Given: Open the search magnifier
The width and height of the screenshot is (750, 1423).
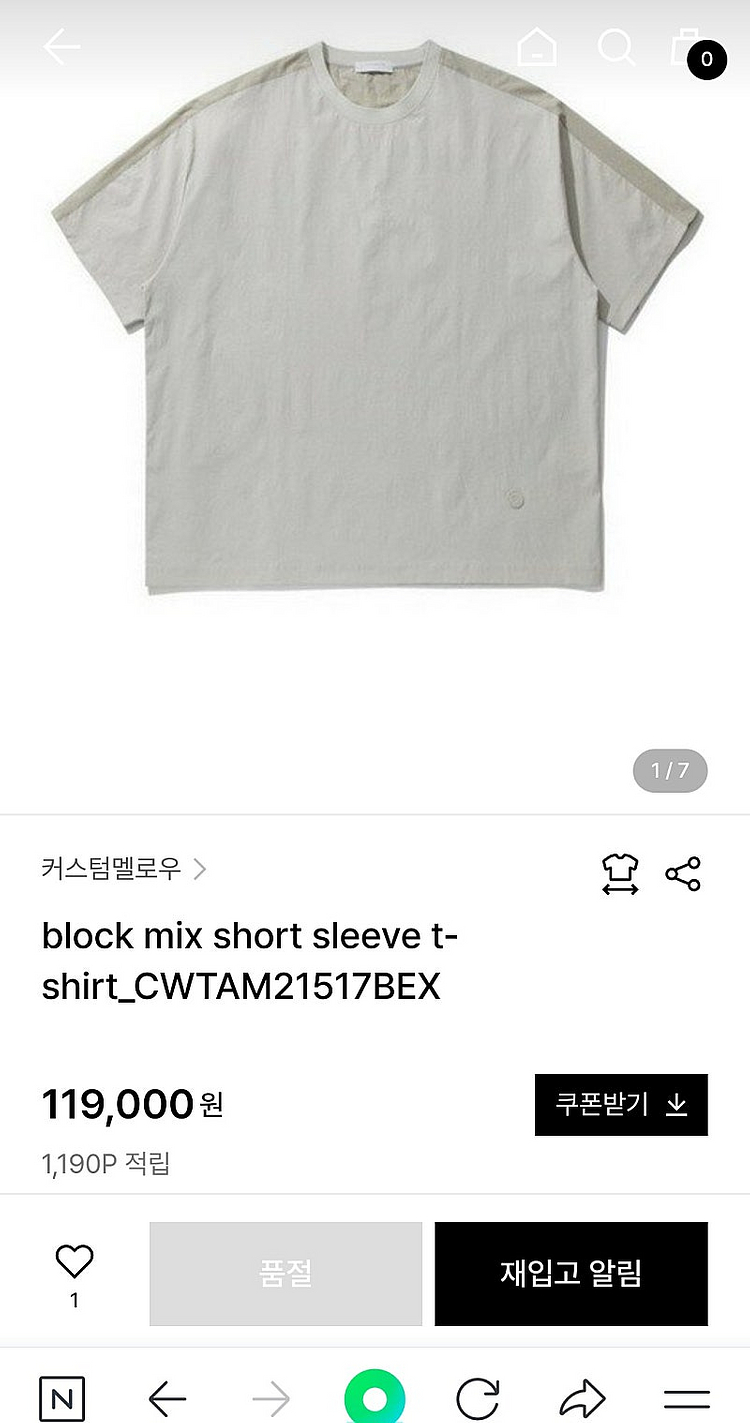Looking at the screenshot, I should click(x=616, y=47).
